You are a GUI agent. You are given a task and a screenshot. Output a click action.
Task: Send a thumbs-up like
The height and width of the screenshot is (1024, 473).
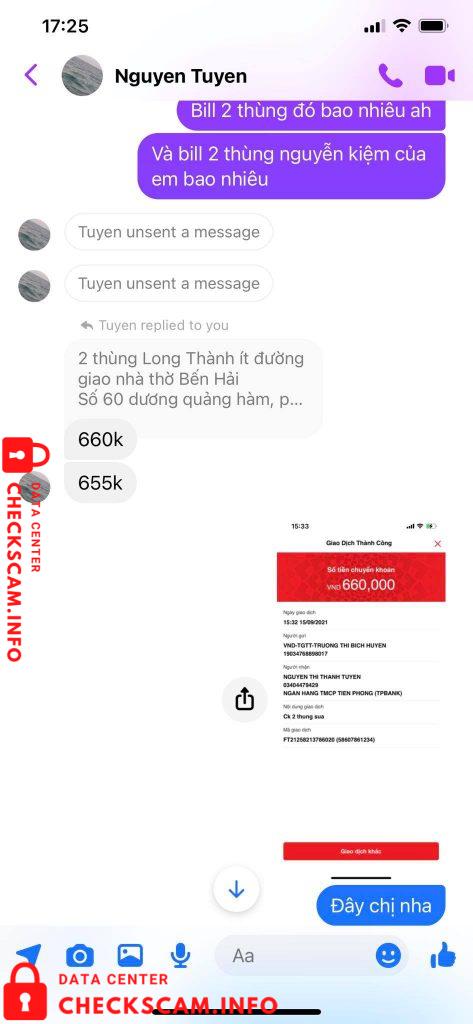443,957
